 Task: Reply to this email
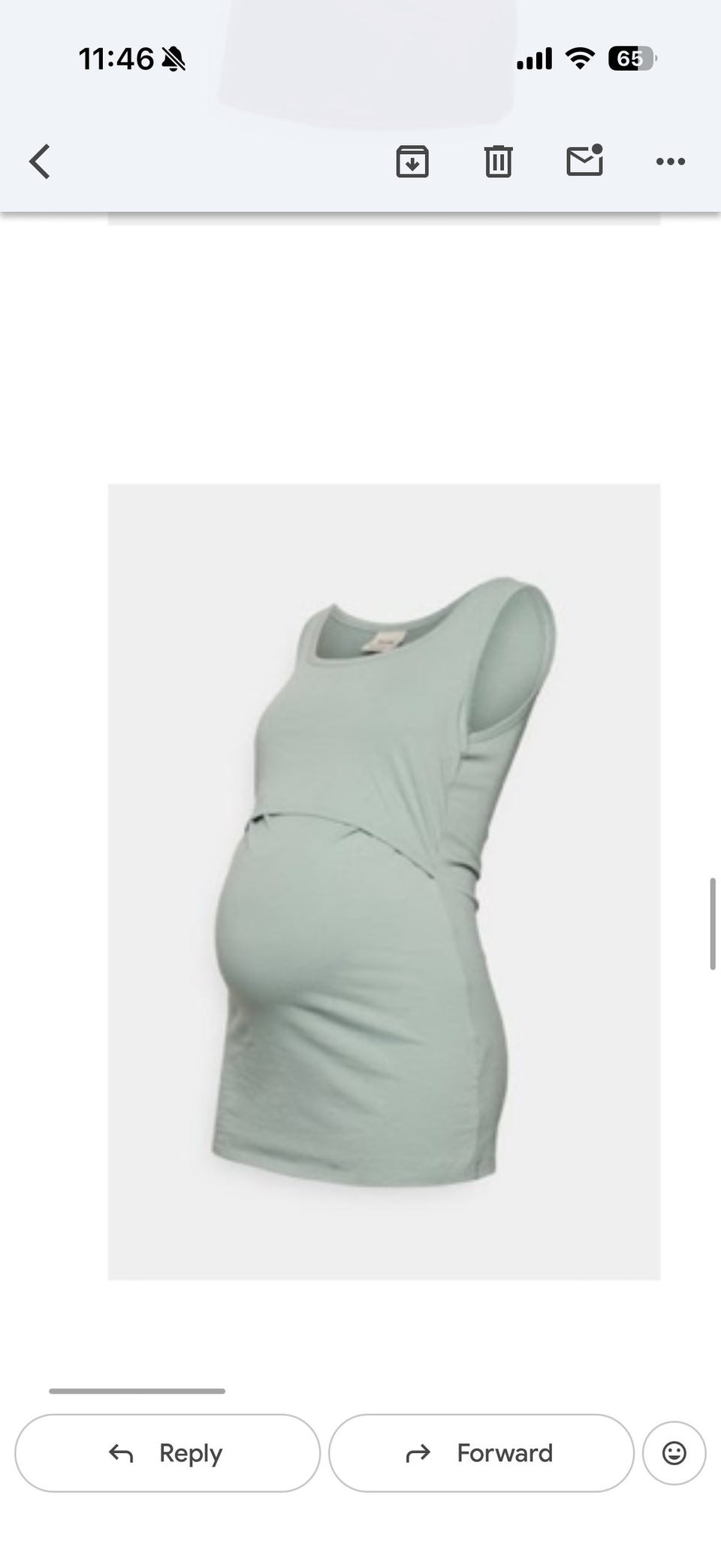click(167, 1453)
